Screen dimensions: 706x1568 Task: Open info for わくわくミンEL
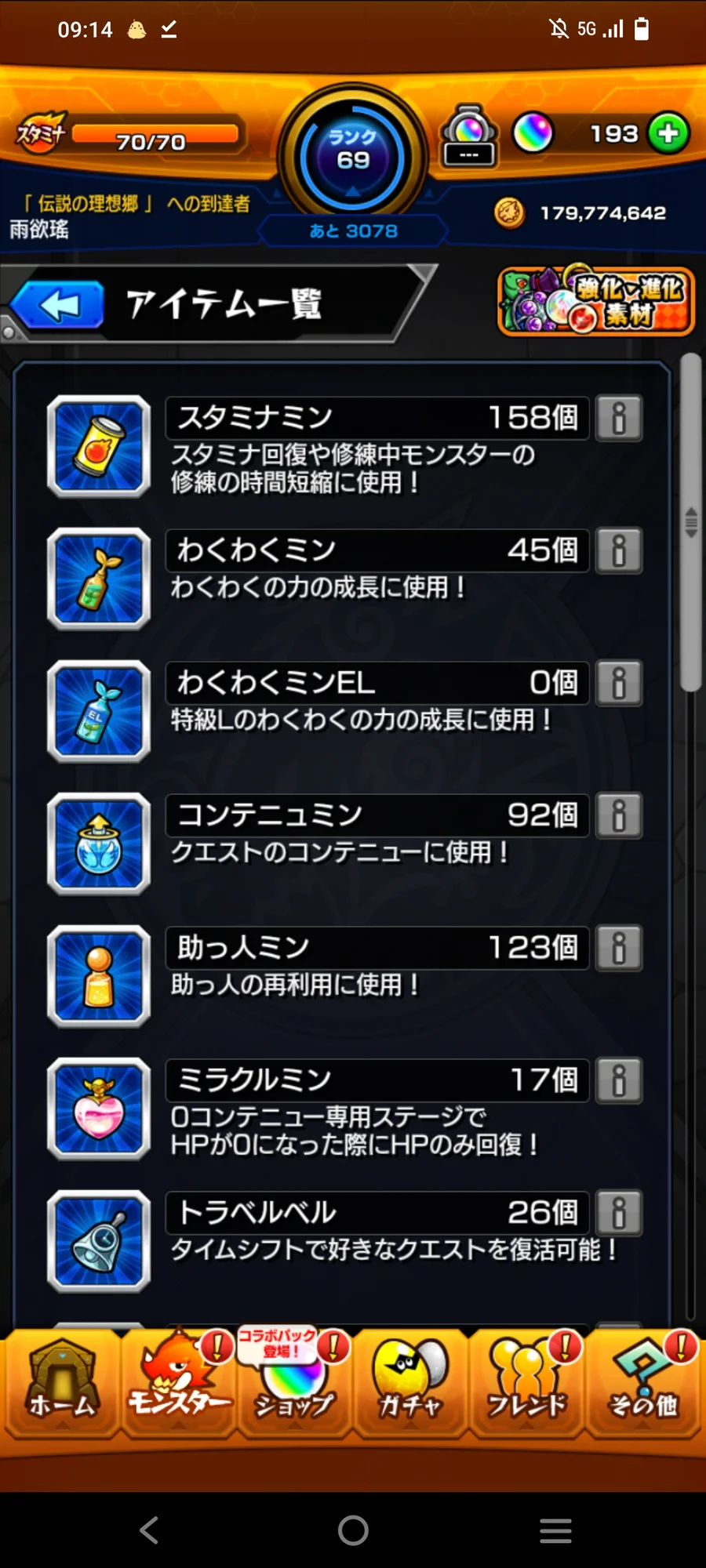tap(618, 683)
